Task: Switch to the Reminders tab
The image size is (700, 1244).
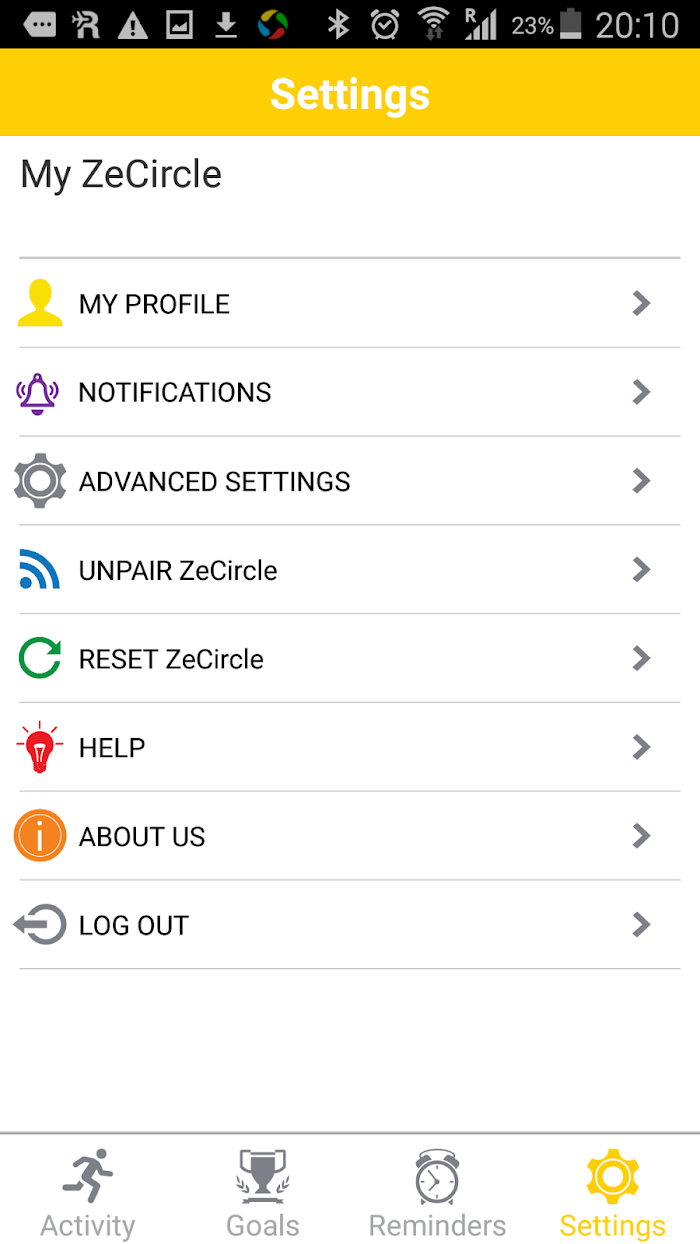Action: 437,1192
